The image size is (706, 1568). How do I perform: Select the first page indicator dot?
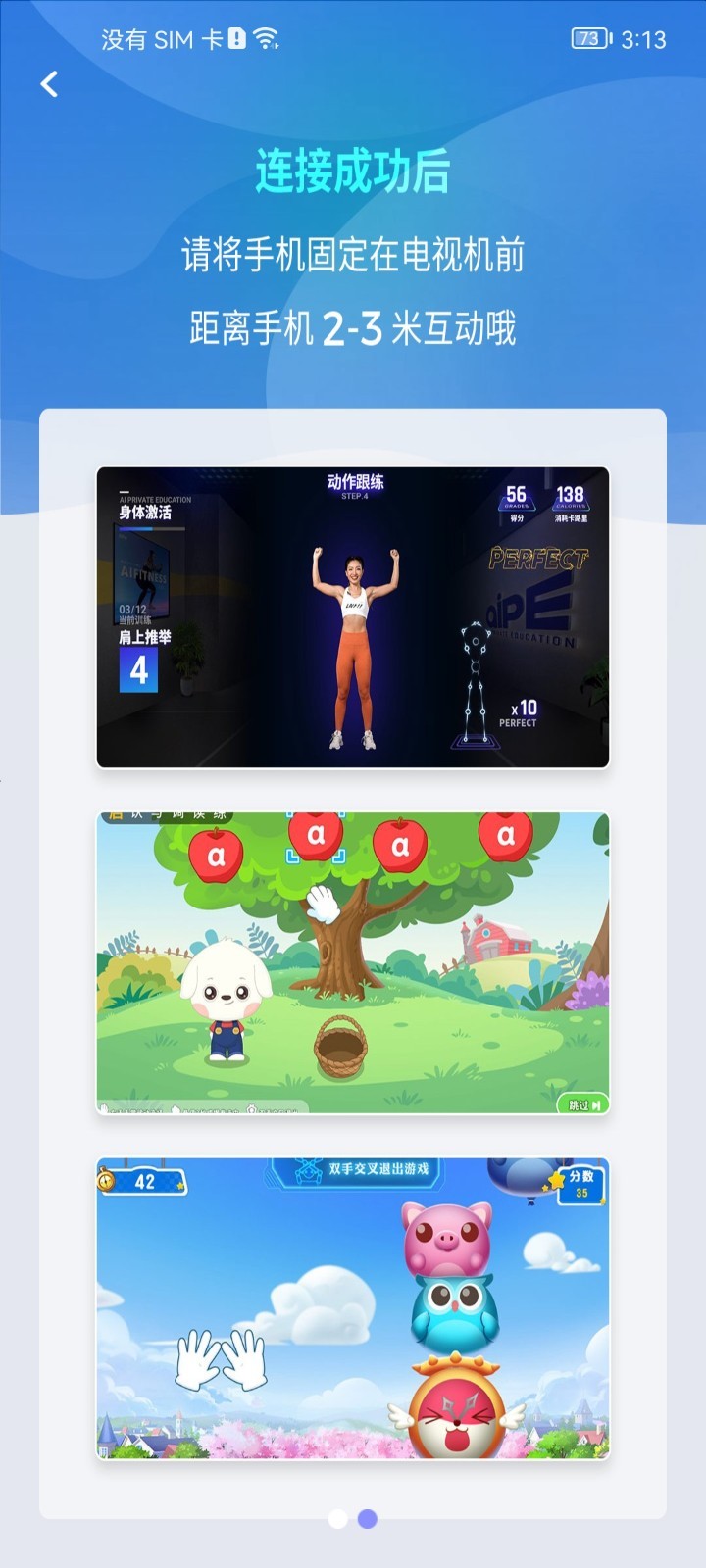point(338,1518)
